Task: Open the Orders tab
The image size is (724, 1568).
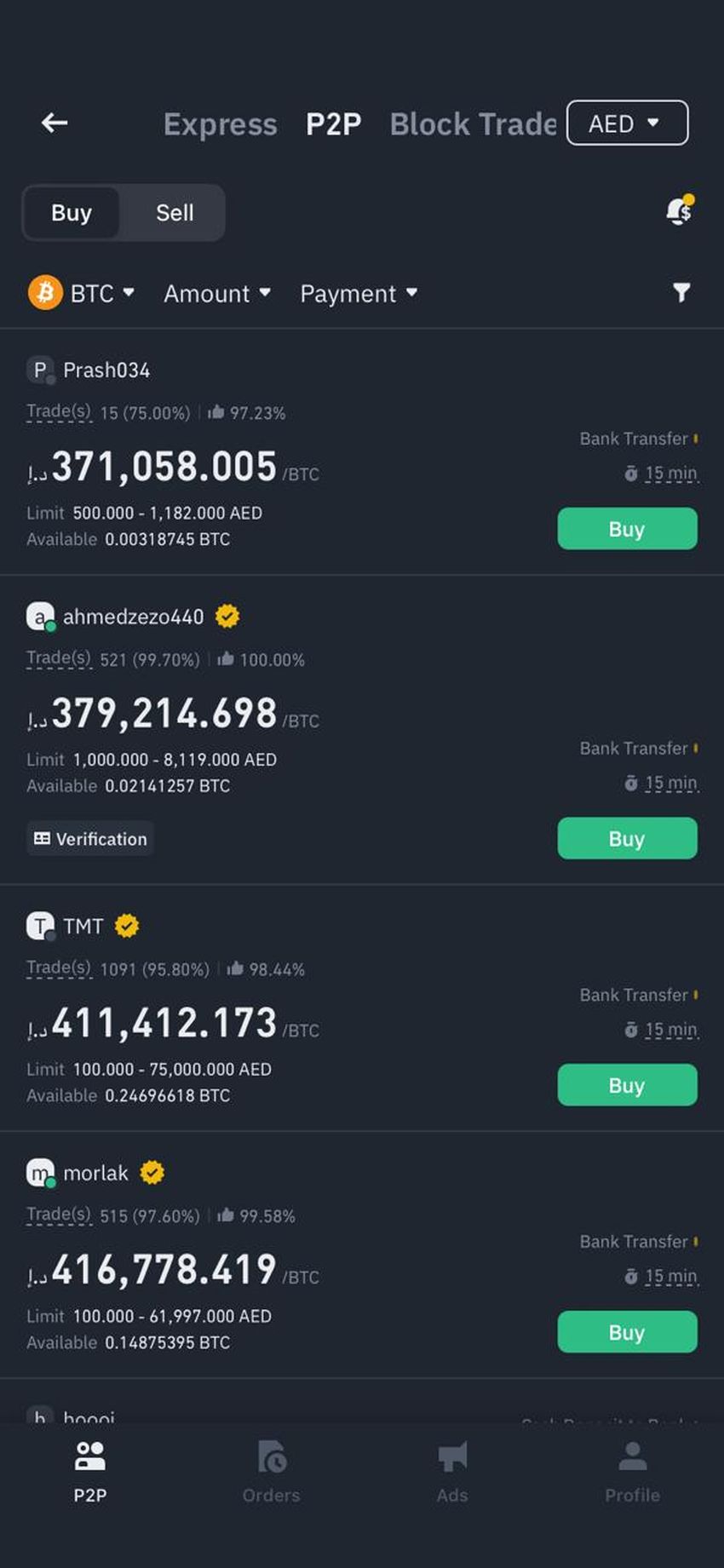Action: (x=271, y=1471)
